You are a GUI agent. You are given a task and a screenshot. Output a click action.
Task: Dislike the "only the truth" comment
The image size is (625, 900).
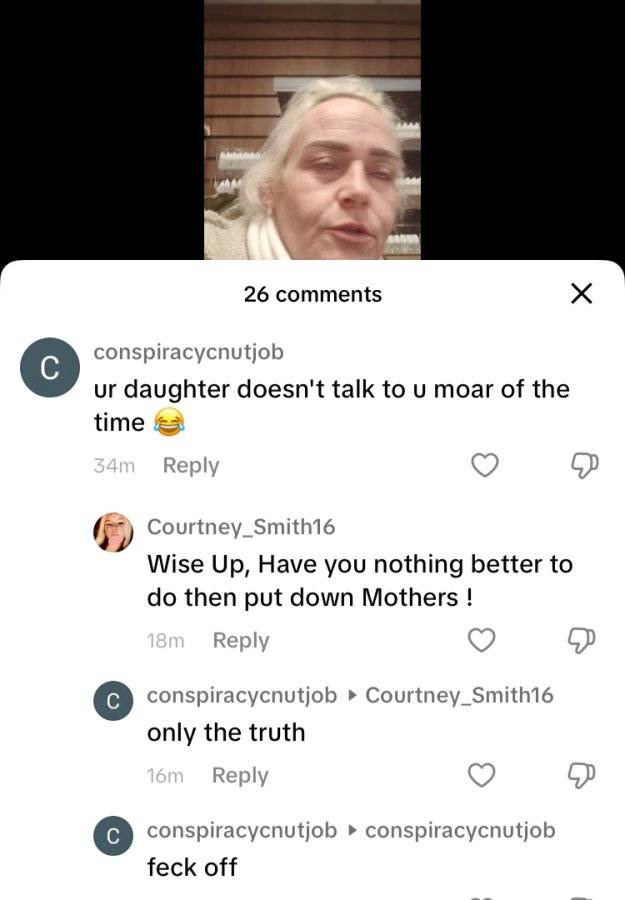(581, 775)
